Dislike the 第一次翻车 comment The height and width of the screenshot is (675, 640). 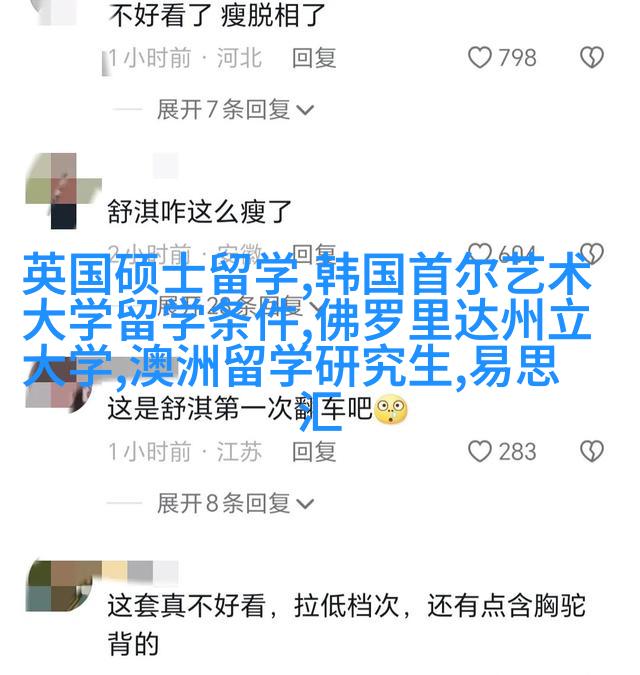[x=592, y=452]
